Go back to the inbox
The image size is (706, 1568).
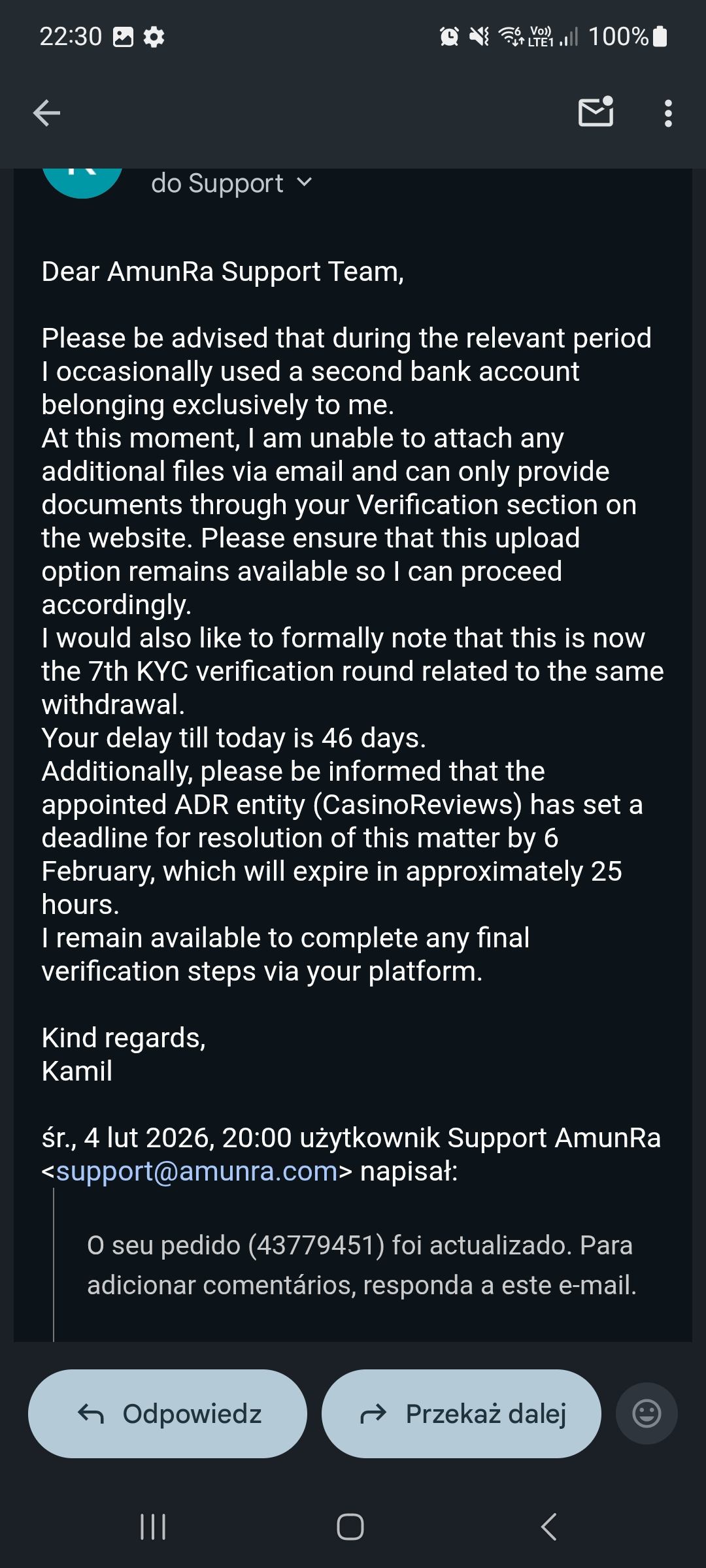click(46, 113)
